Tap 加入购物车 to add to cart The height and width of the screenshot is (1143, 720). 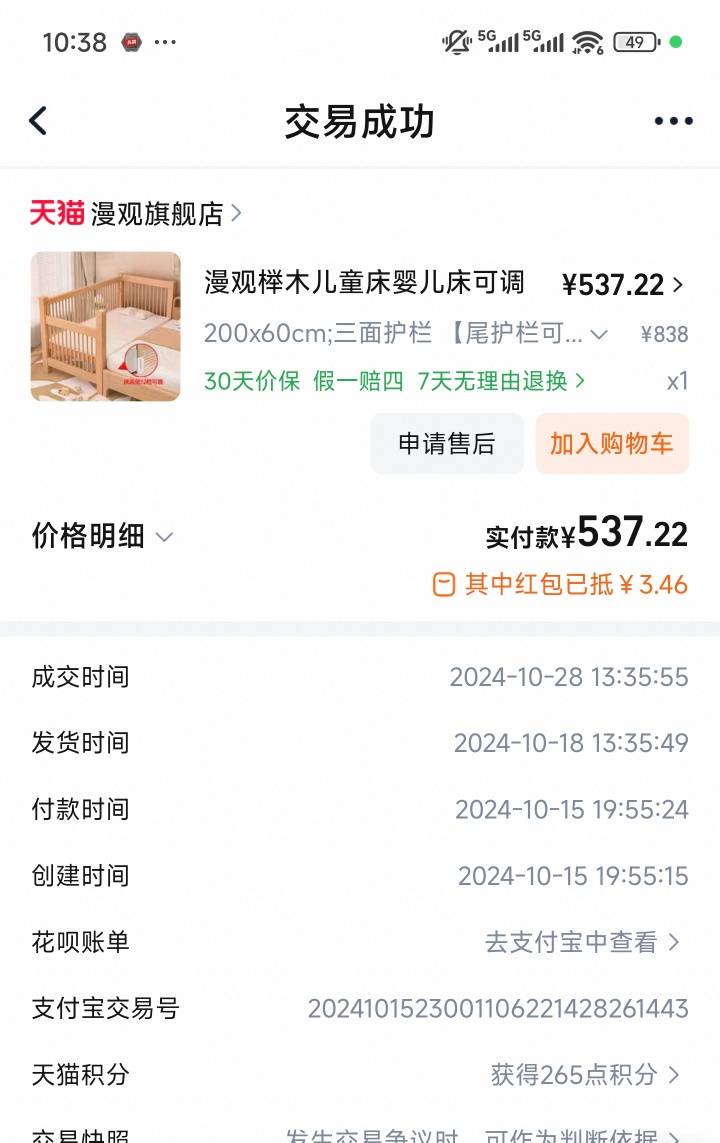tap(611, 444)
